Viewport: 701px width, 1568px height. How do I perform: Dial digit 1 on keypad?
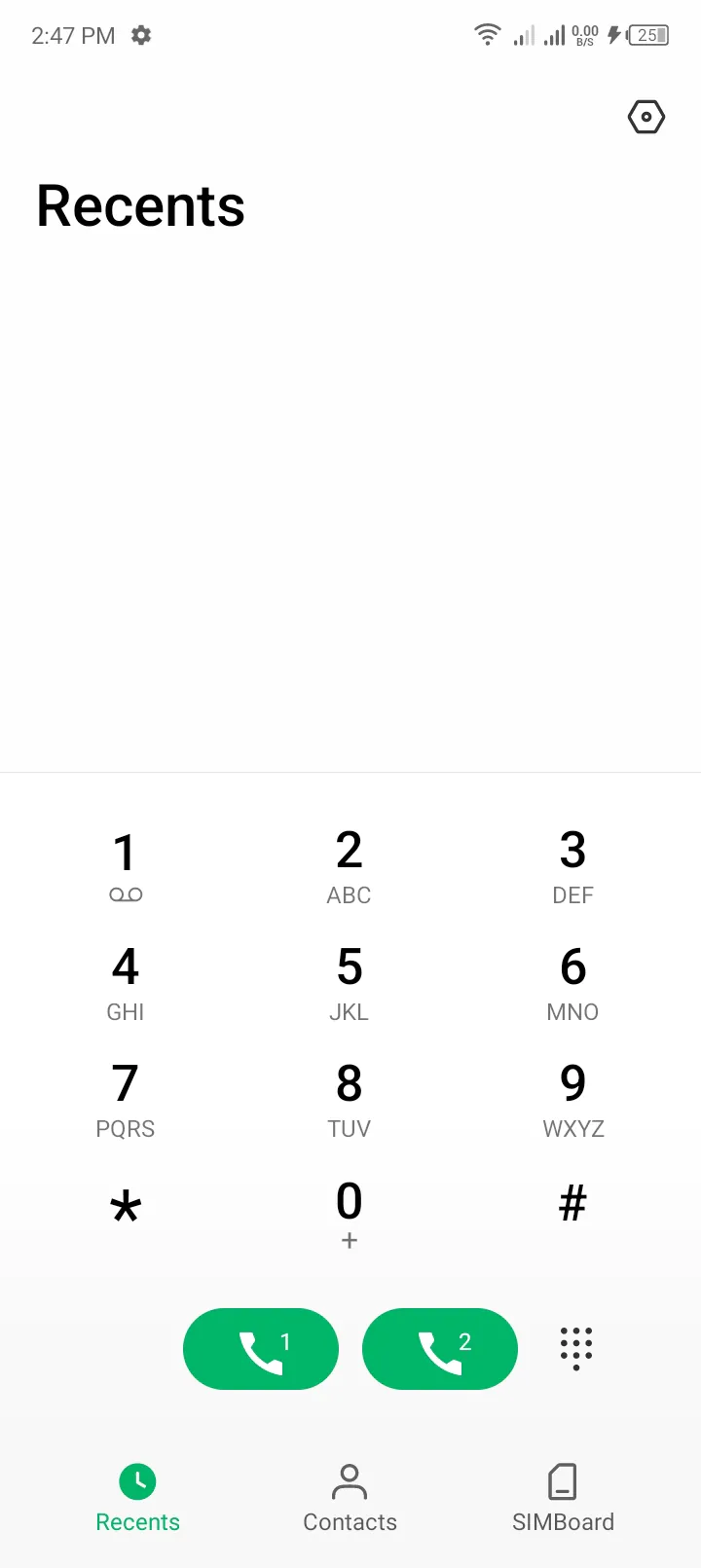tap(125, 864)
